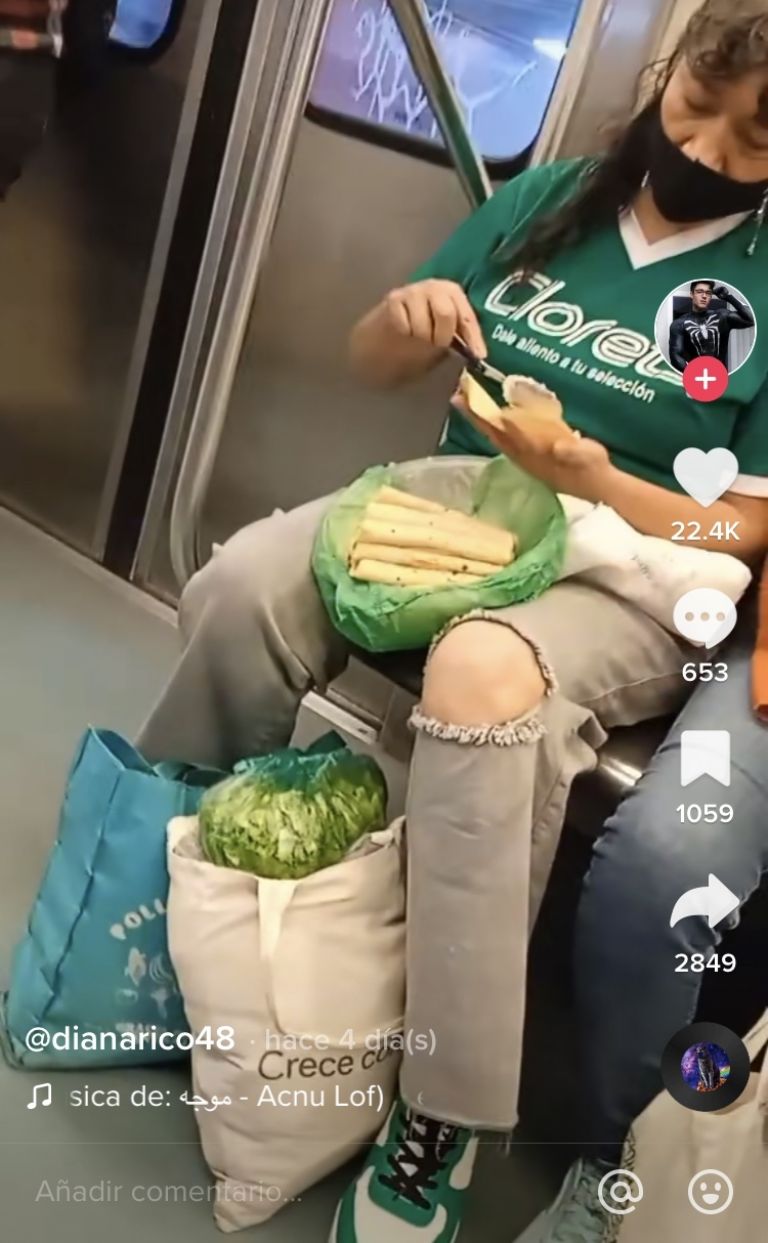768x1243 pixels.
Task: Share this video
Action: [x=705, y=902]
